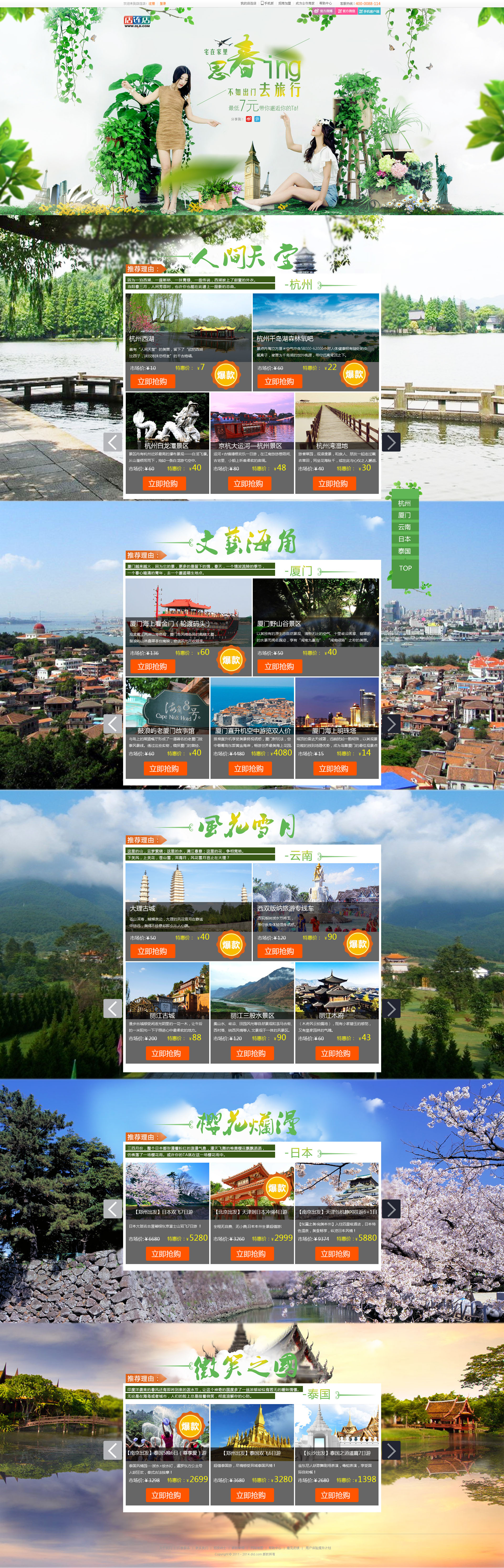Show previous items in the 厦门 carousel

[x=112, y=724]
